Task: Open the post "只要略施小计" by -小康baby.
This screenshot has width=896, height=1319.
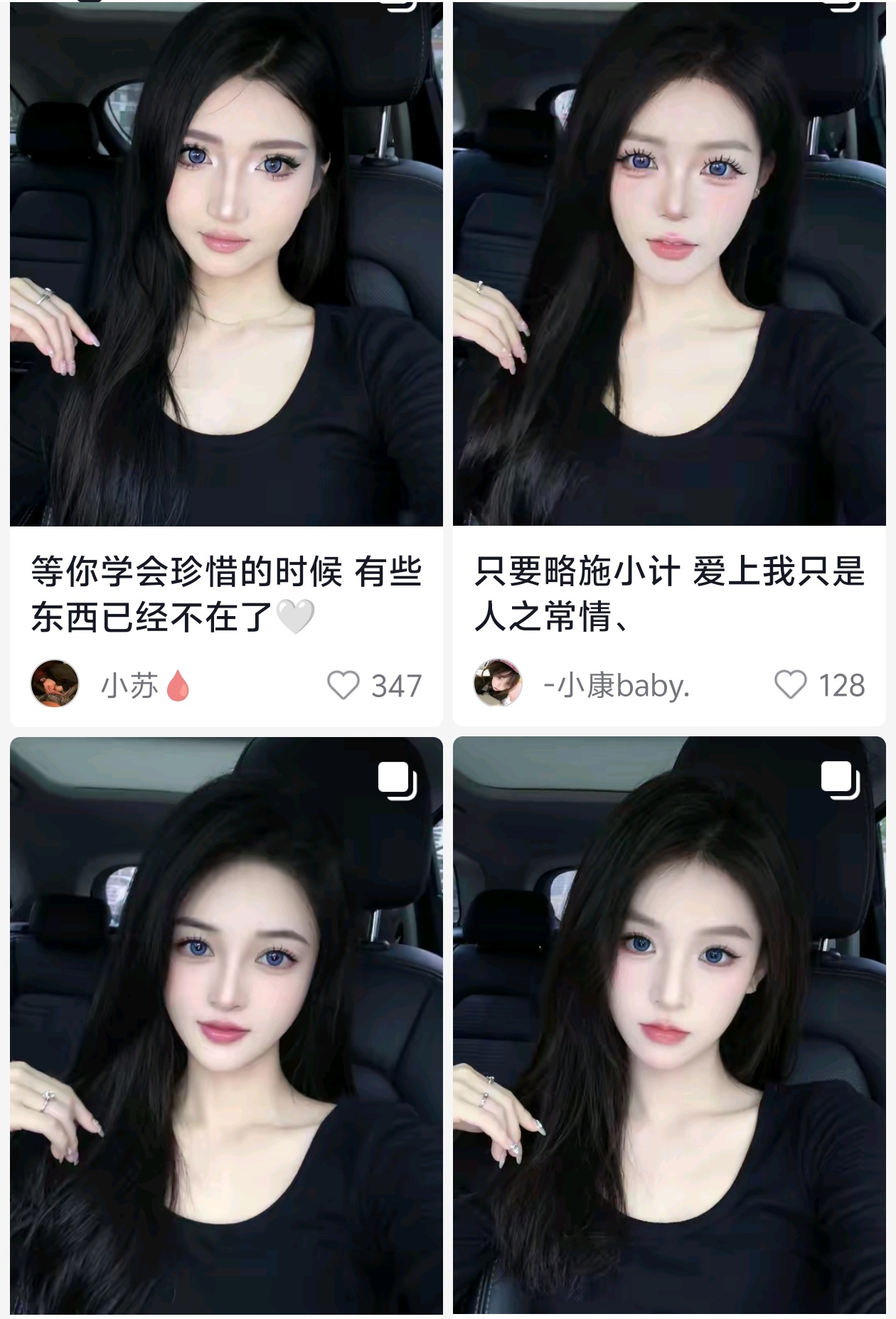Action: click(x=668, y=593)
